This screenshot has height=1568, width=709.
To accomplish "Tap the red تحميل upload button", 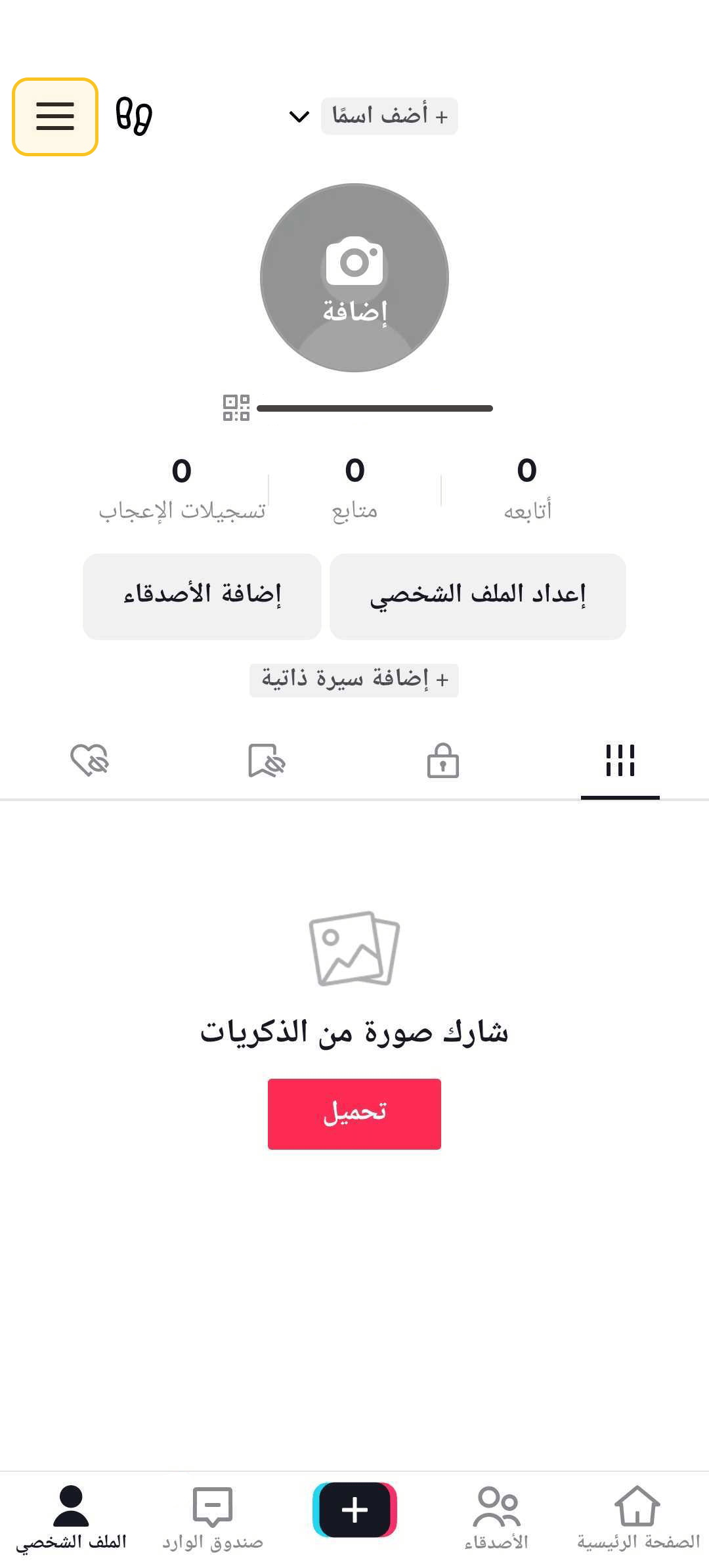I will pyautogui.click(x=354, y=1114).
